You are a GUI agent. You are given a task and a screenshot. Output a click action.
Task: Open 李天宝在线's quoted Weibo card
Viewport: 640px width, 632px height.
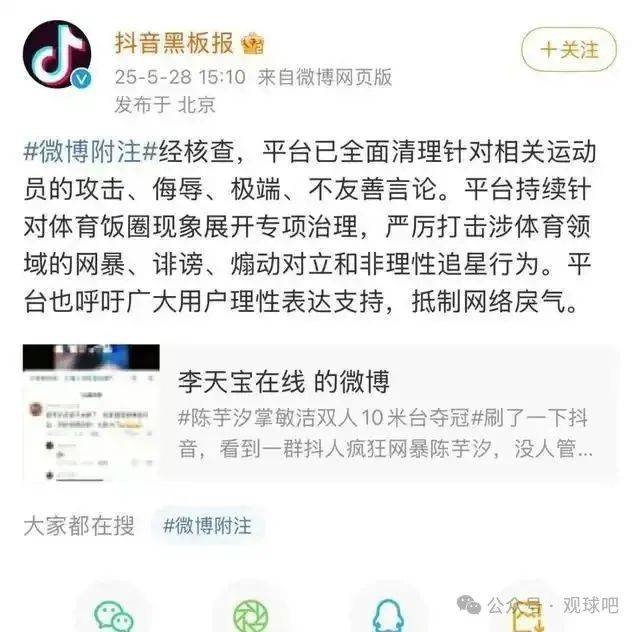click(x=320, y=414)
